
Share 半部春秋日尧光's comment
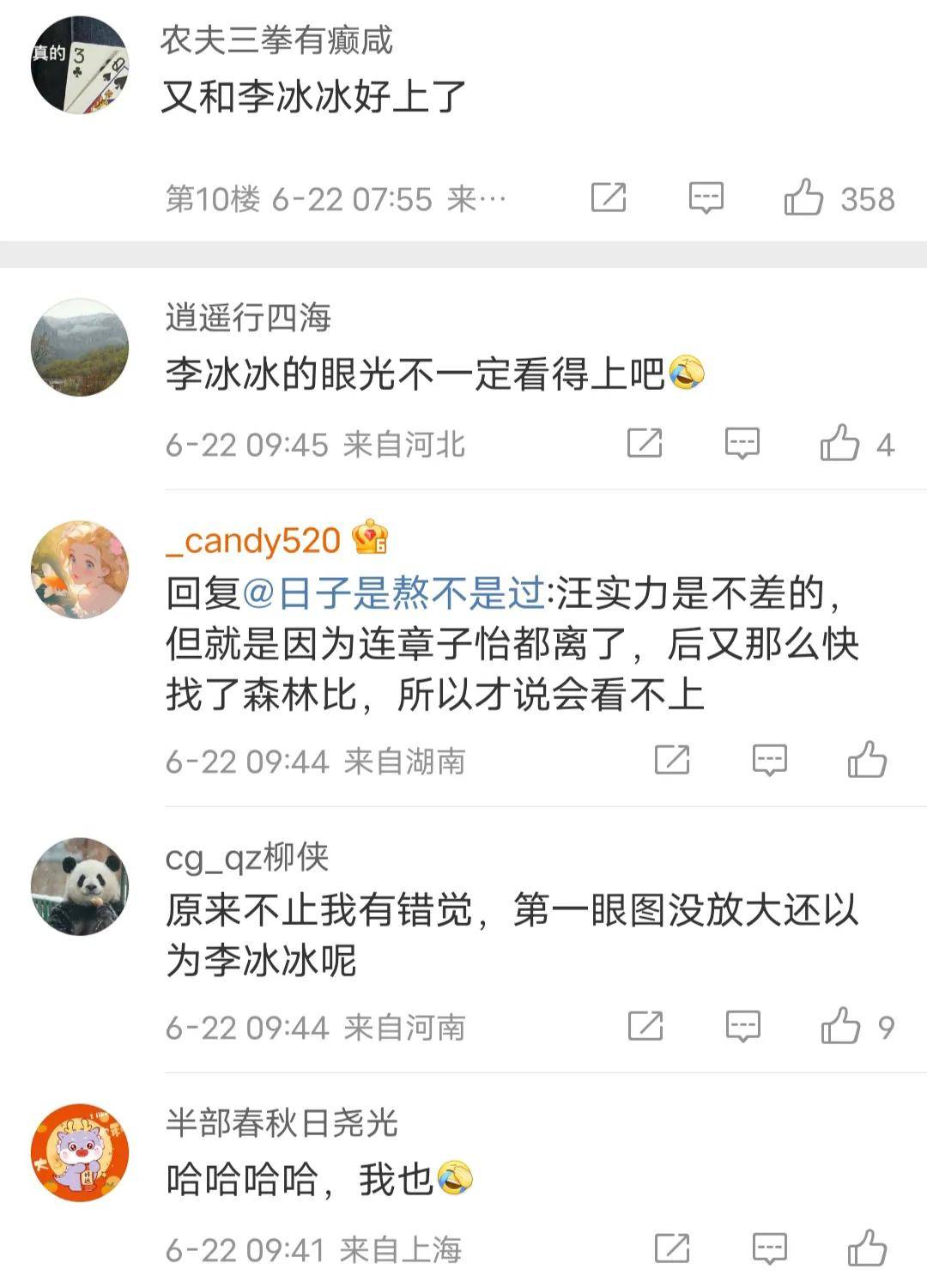click(x=672, y=1249)
